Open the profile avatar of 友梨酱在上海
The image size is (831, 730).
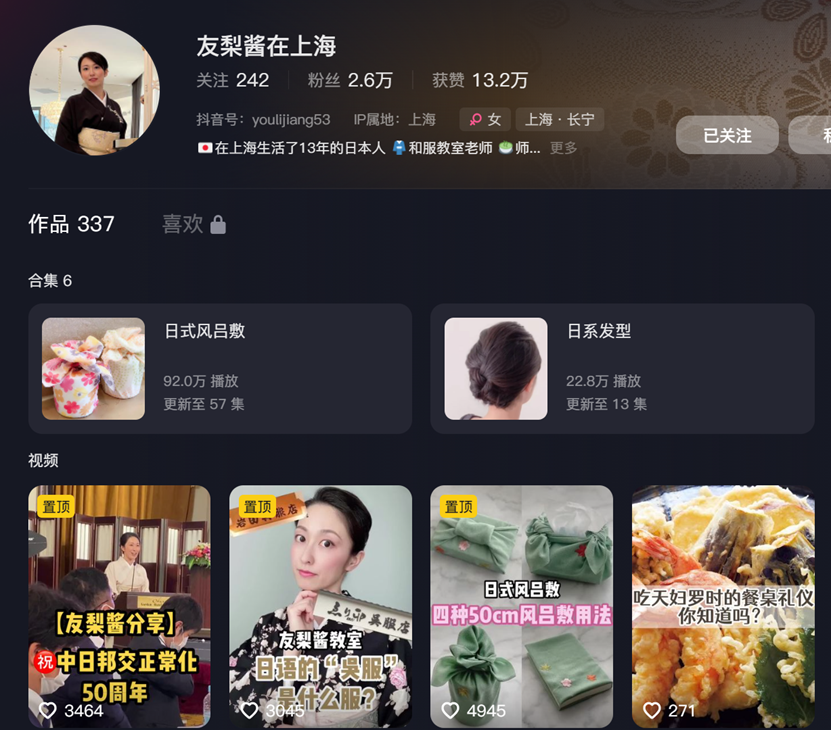pyautogui.click(x=94, y=91)
